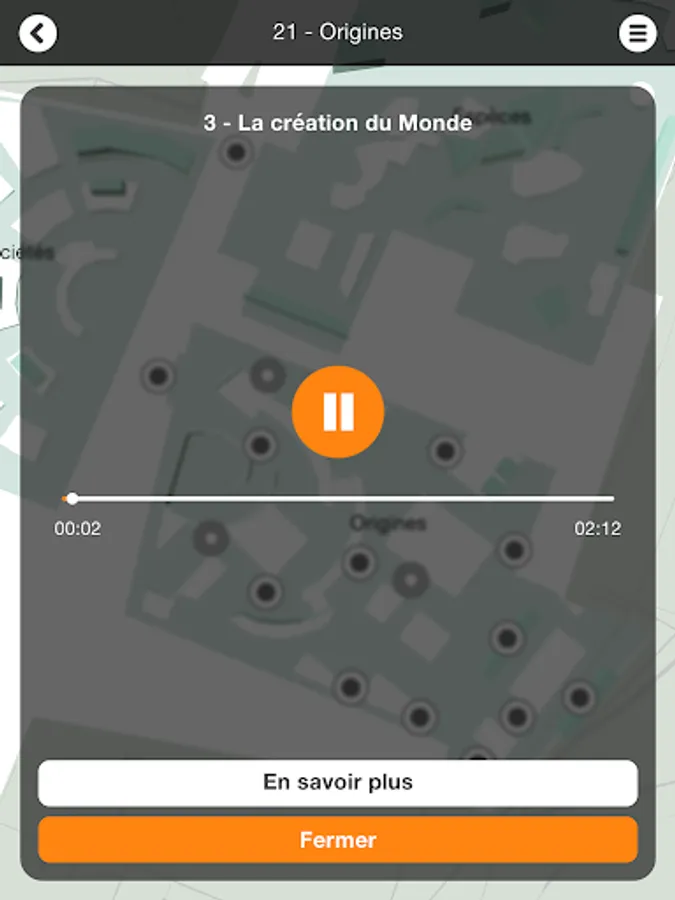Open the hamburger menu
Screen dimensions: 675x900
637,33
